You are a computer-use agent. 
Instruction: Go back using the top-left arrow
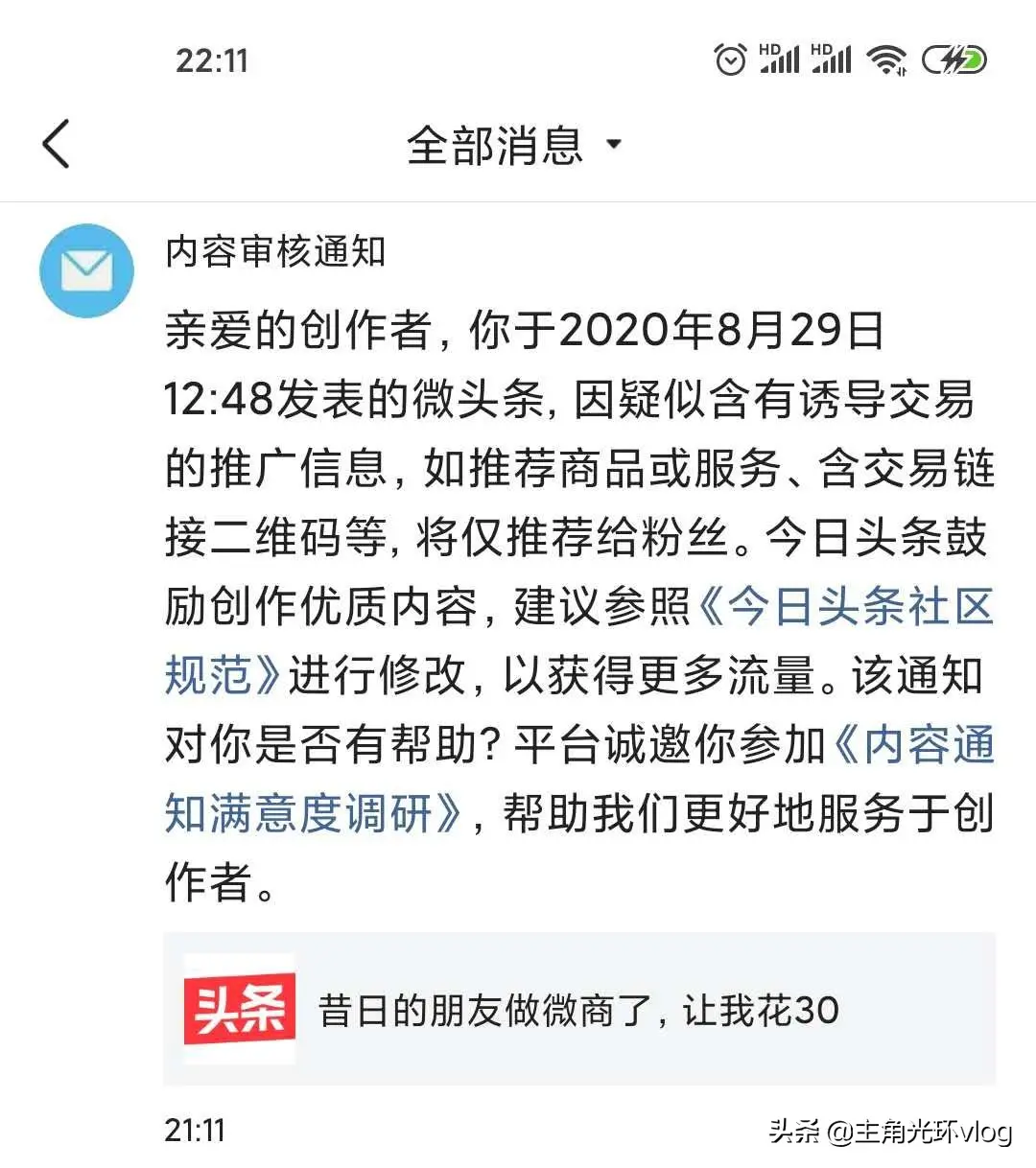click(x=57, y=145)
